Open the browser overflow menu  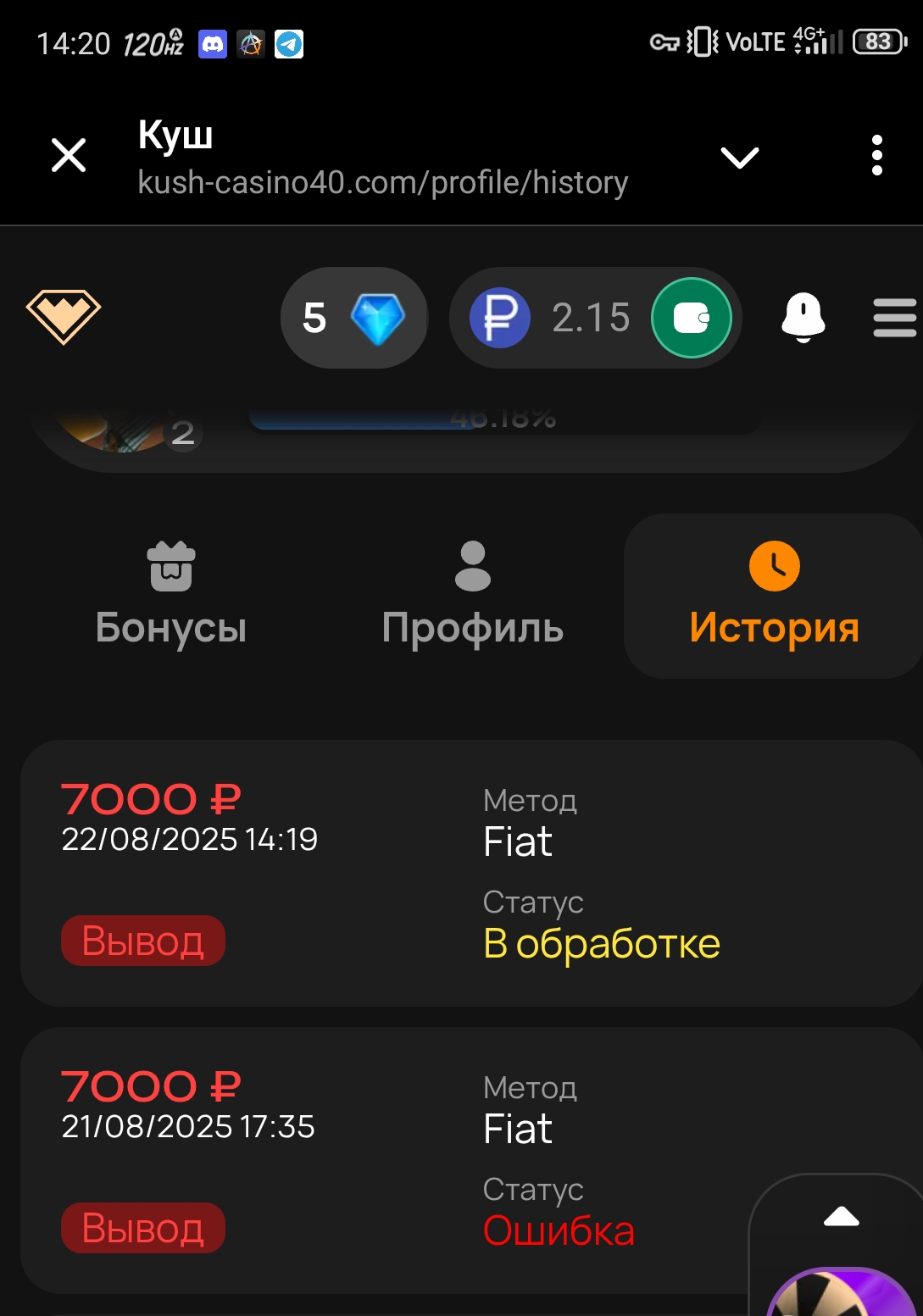click(876, 156)
